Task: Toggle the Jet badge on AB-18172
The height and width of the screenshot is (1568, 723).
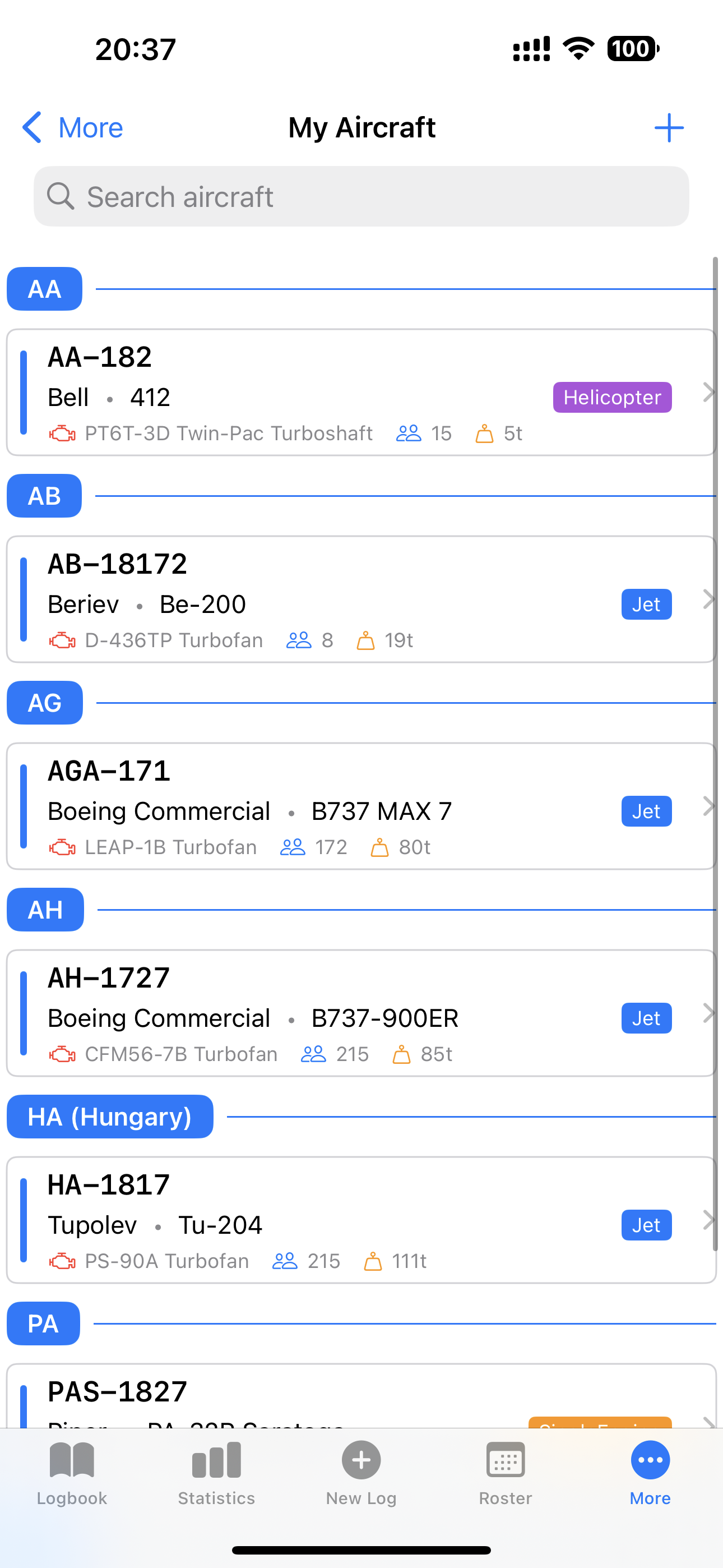Action: click(x=646, y=604)
